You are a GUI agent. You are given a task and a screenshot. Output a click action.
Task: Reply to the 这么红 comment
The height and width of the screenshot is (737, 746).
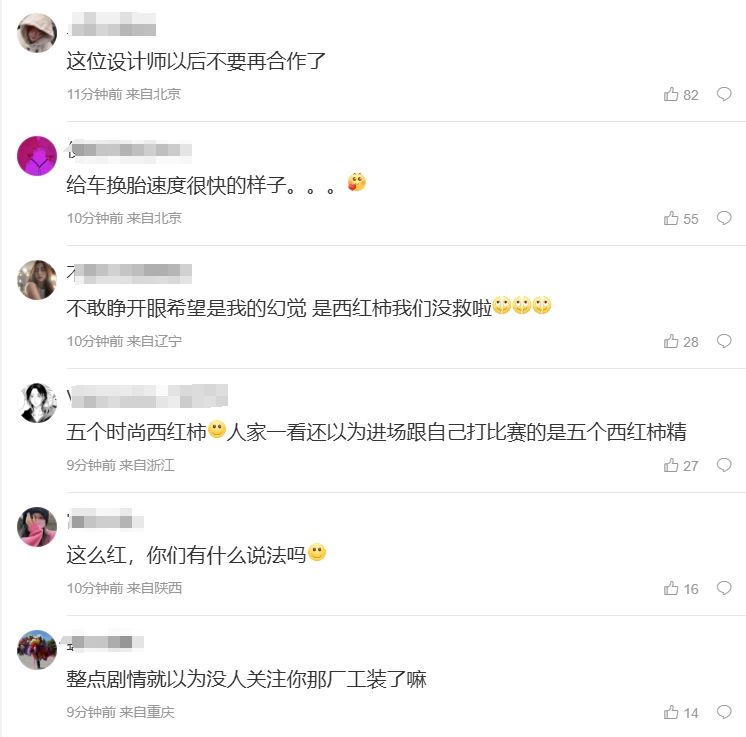point(724,589)
